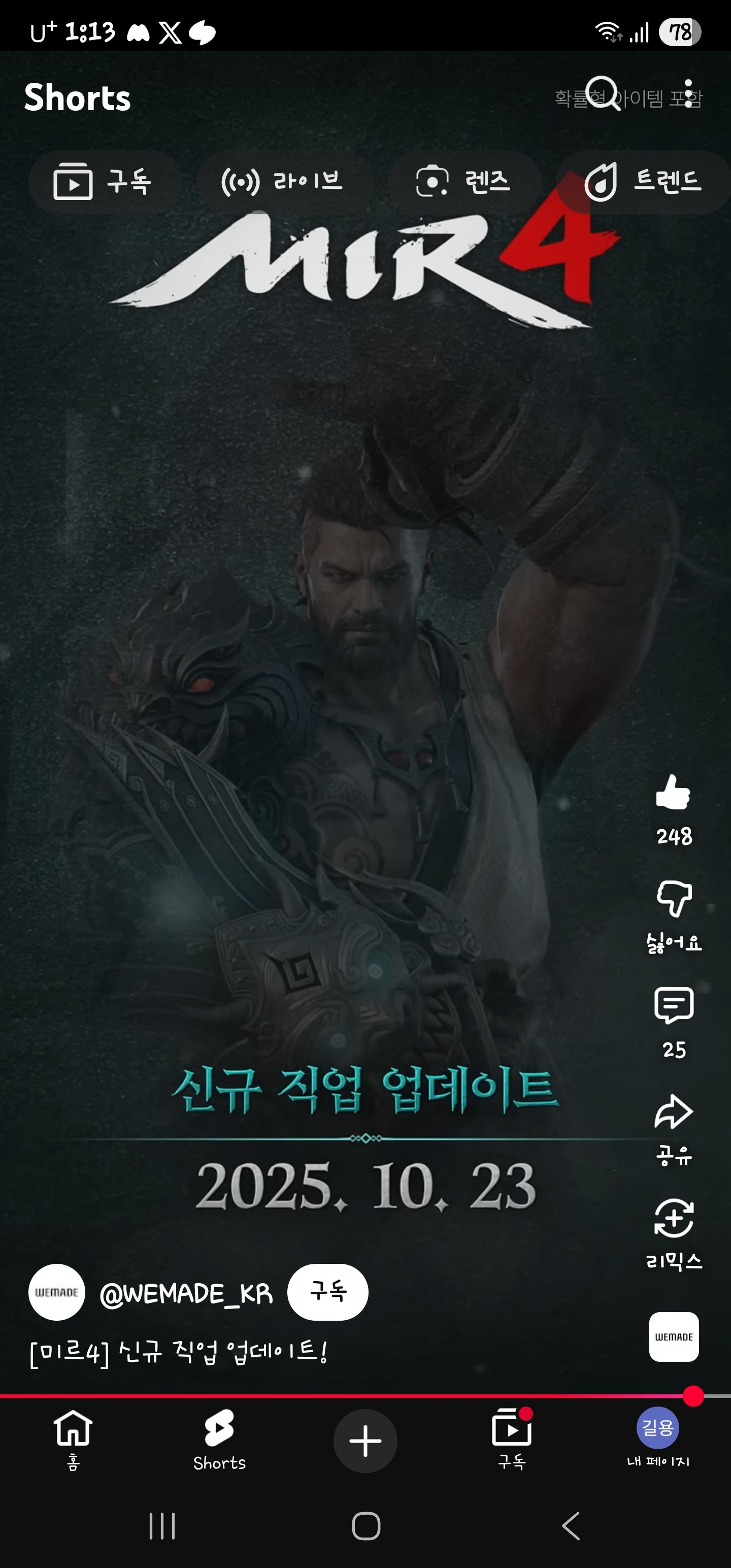Open the comments with 25 replies
The image size is (731, 1568).
(x=673, y=1006)
